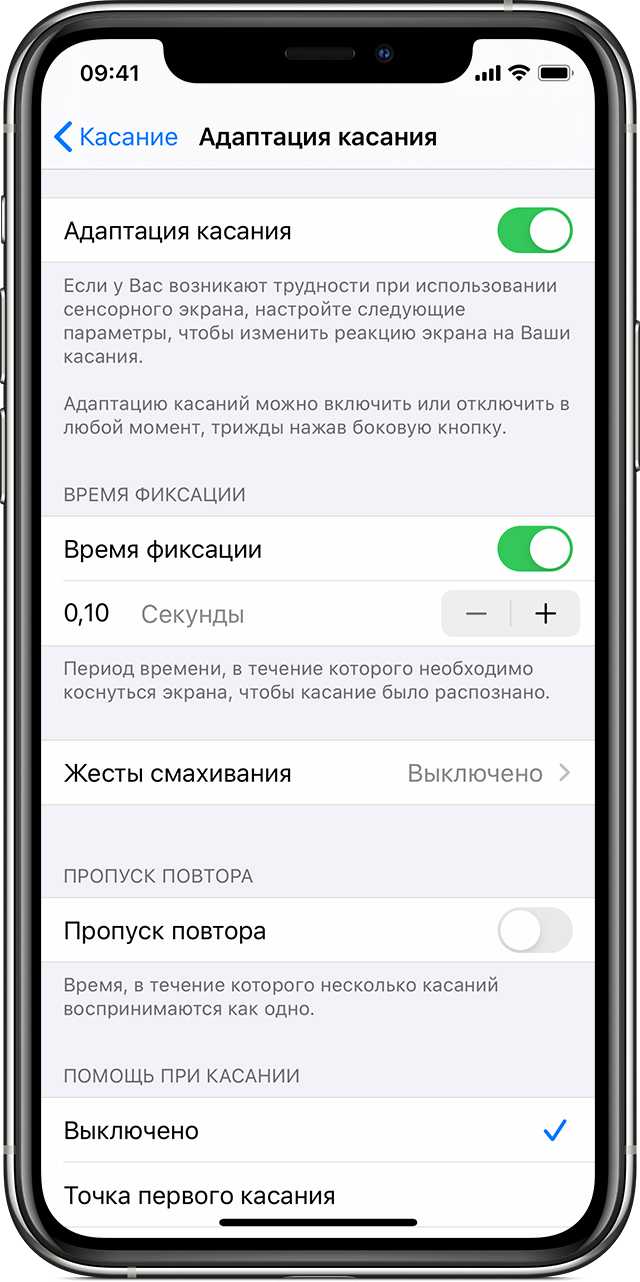Viewport: 640px width, 1282px height.
Task: Decrease hold duration with minus button
Action: coord(476,614)
